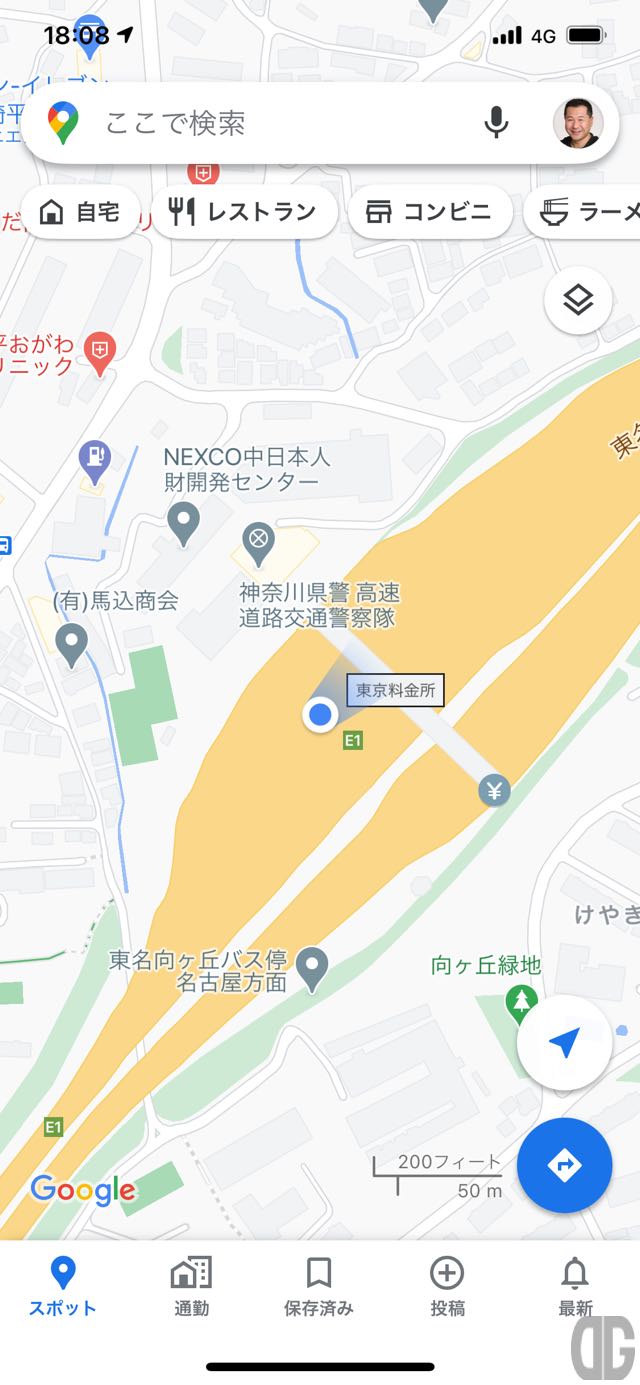640x1385 pixels.
Task: Recenter map on current location
Action: tap(564, 1044)
